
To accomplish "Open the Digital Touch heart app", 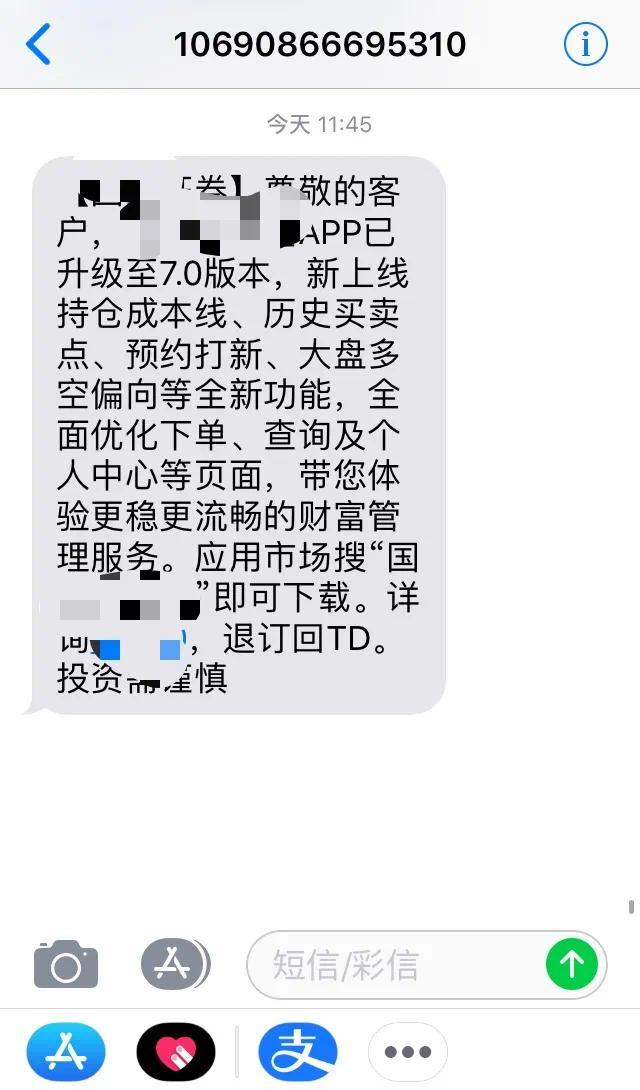I will point(176,1052).
